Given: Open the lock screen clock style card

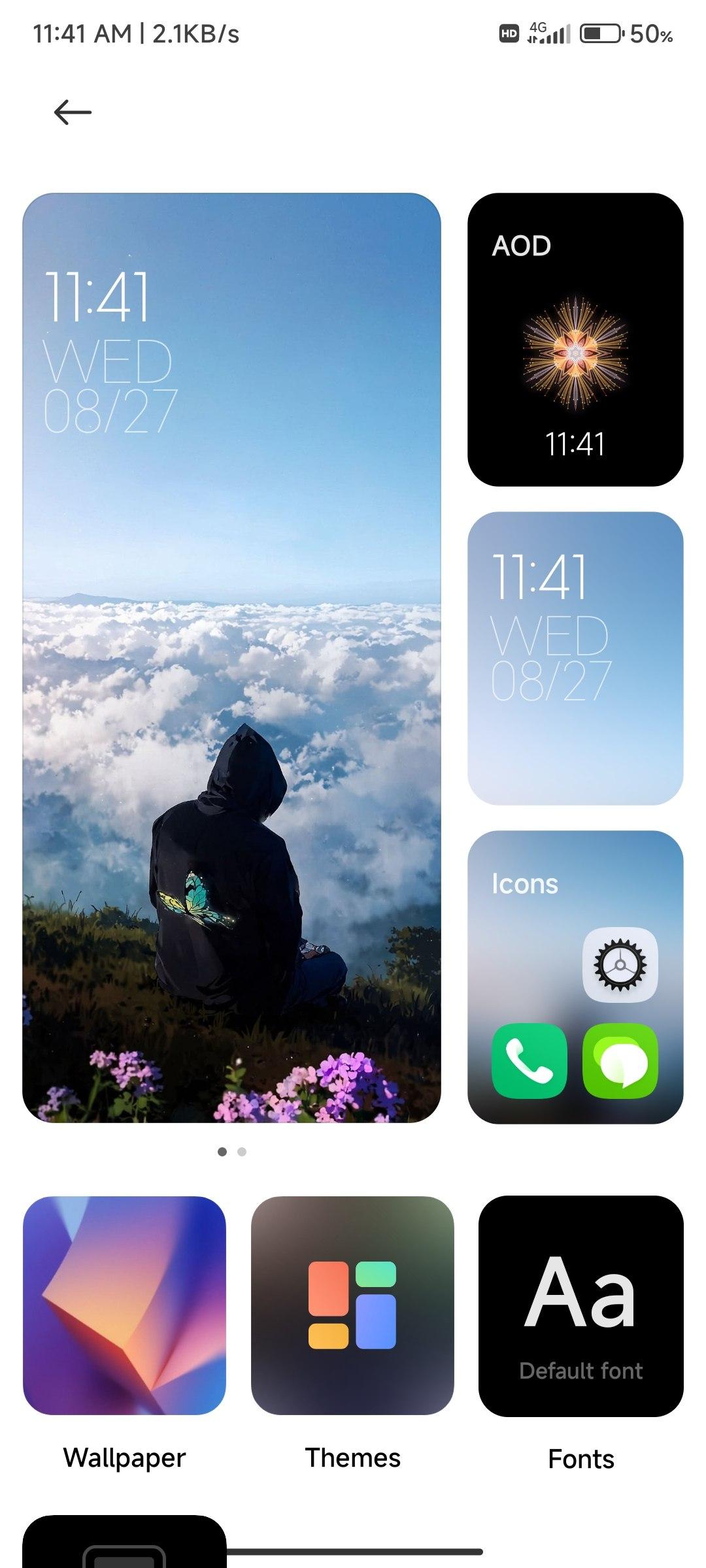Looking at the screenshot, I should [x=575, y=658].
